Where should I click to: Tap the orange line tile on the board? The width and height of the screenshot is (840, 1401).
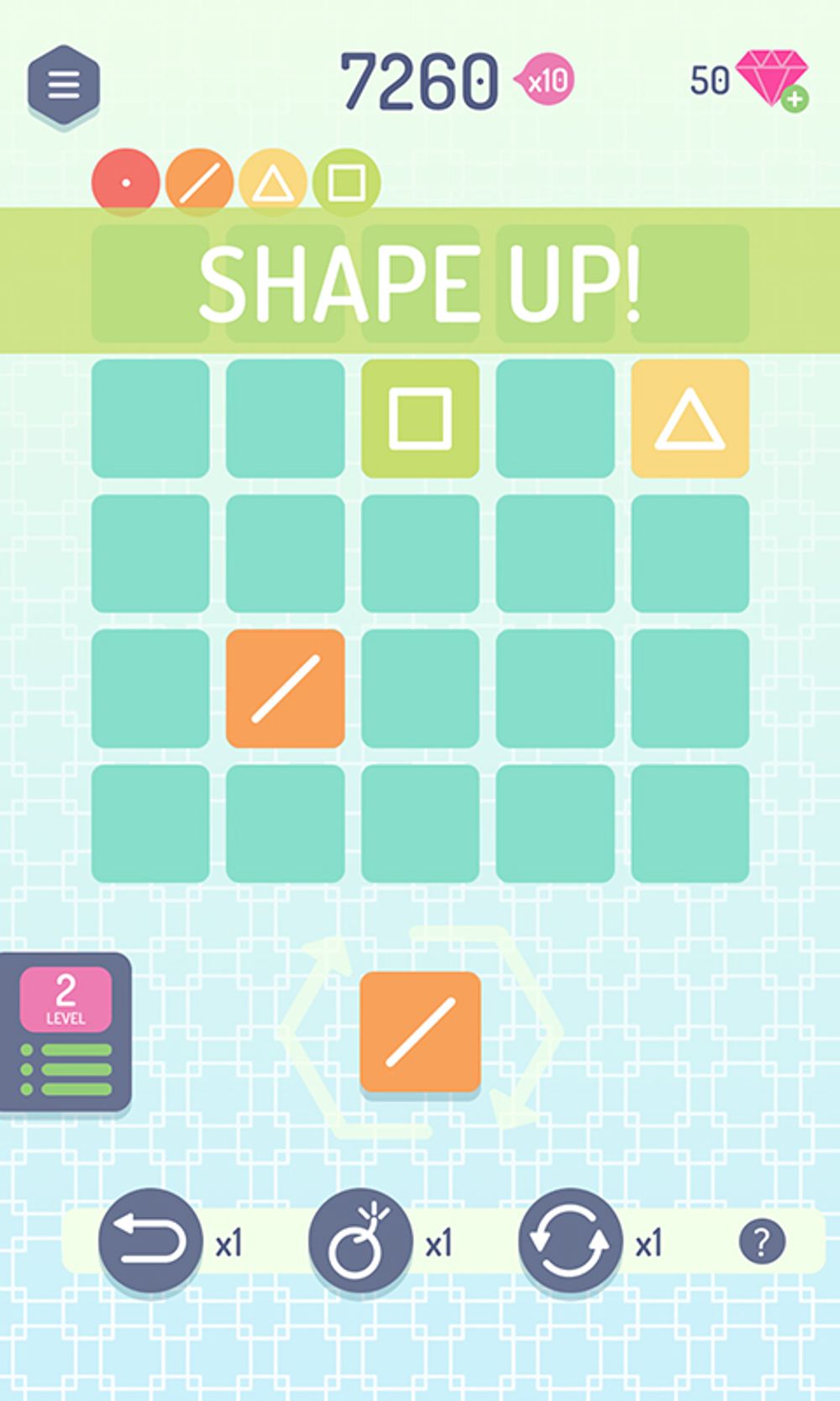[286, 688]
